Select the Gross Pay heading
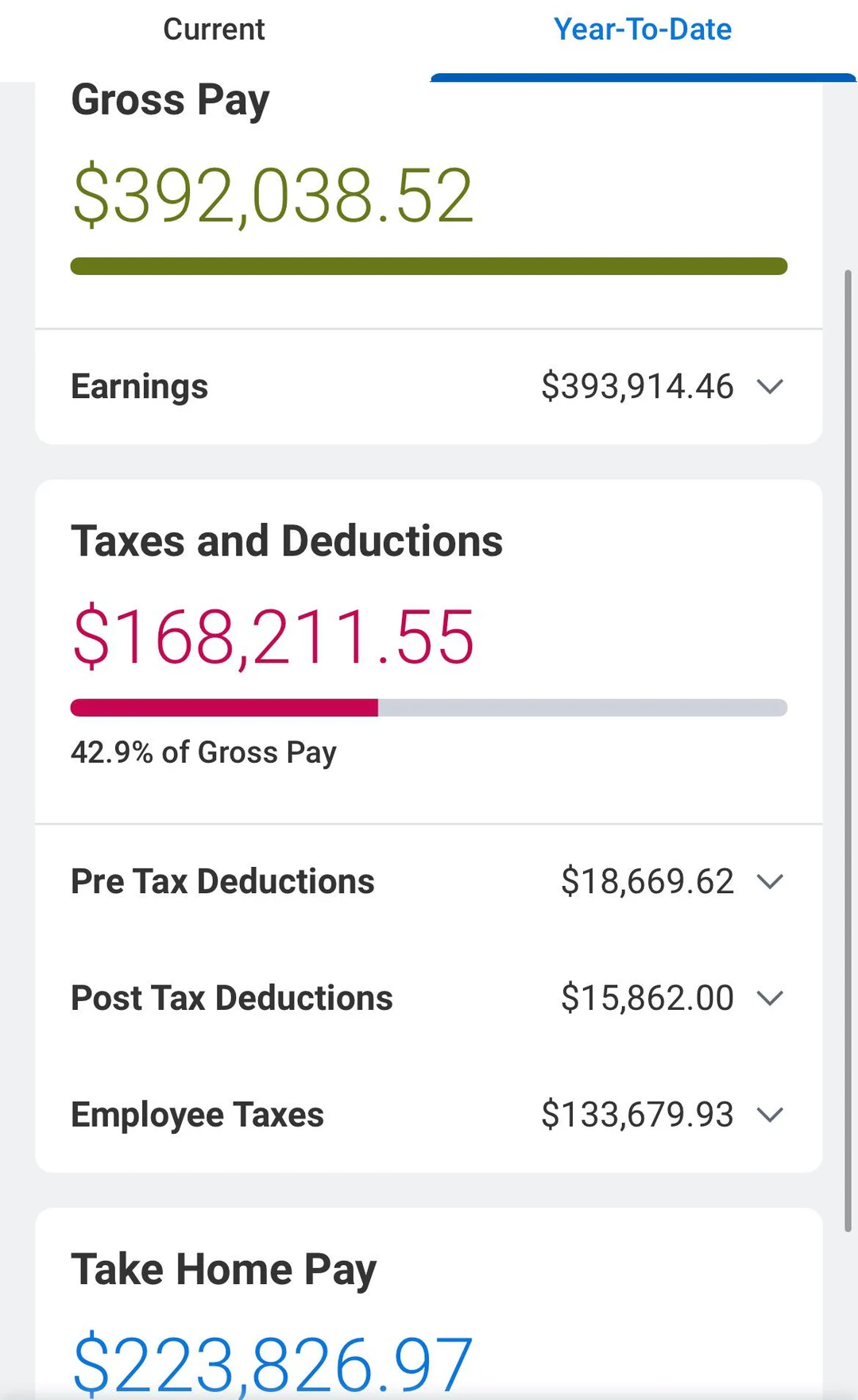 tap(169, 100)
